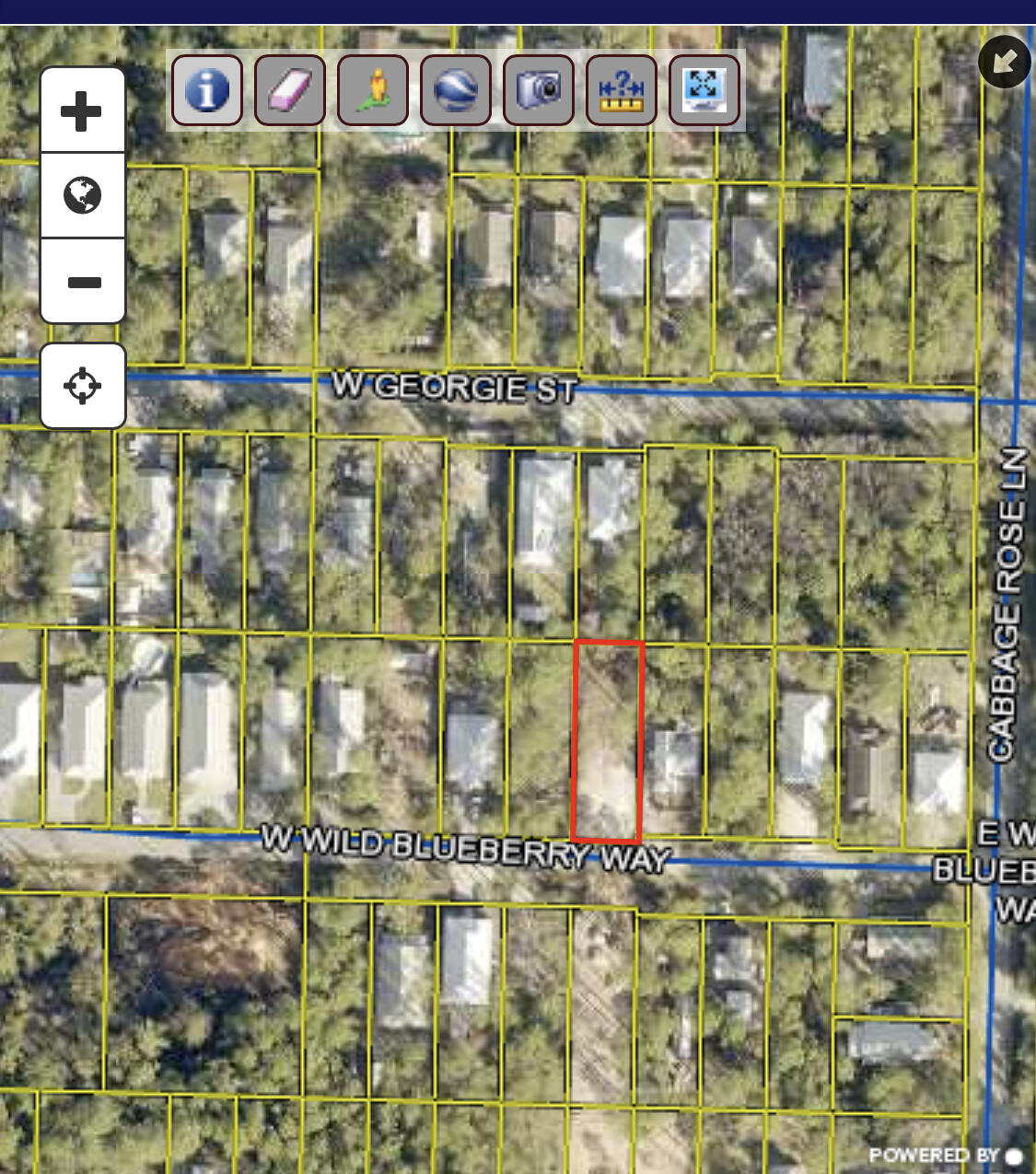1036x1174 pixels.
Task: Locate my current position
Action: click(x=83, y=385)
